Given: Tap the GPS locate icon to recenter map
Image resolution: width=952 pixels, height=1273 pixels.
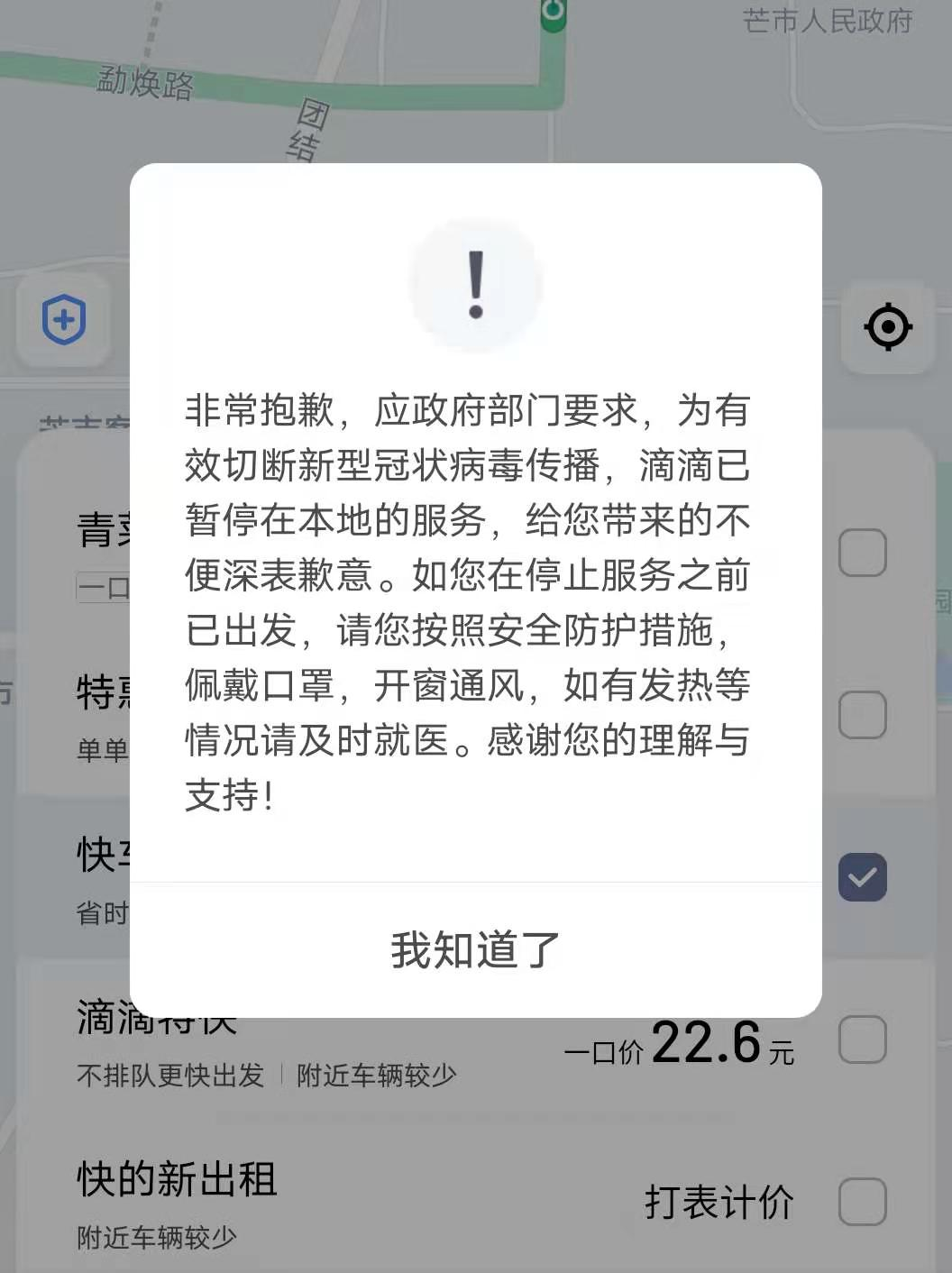Looking at the screenshot, I should 888,327.
